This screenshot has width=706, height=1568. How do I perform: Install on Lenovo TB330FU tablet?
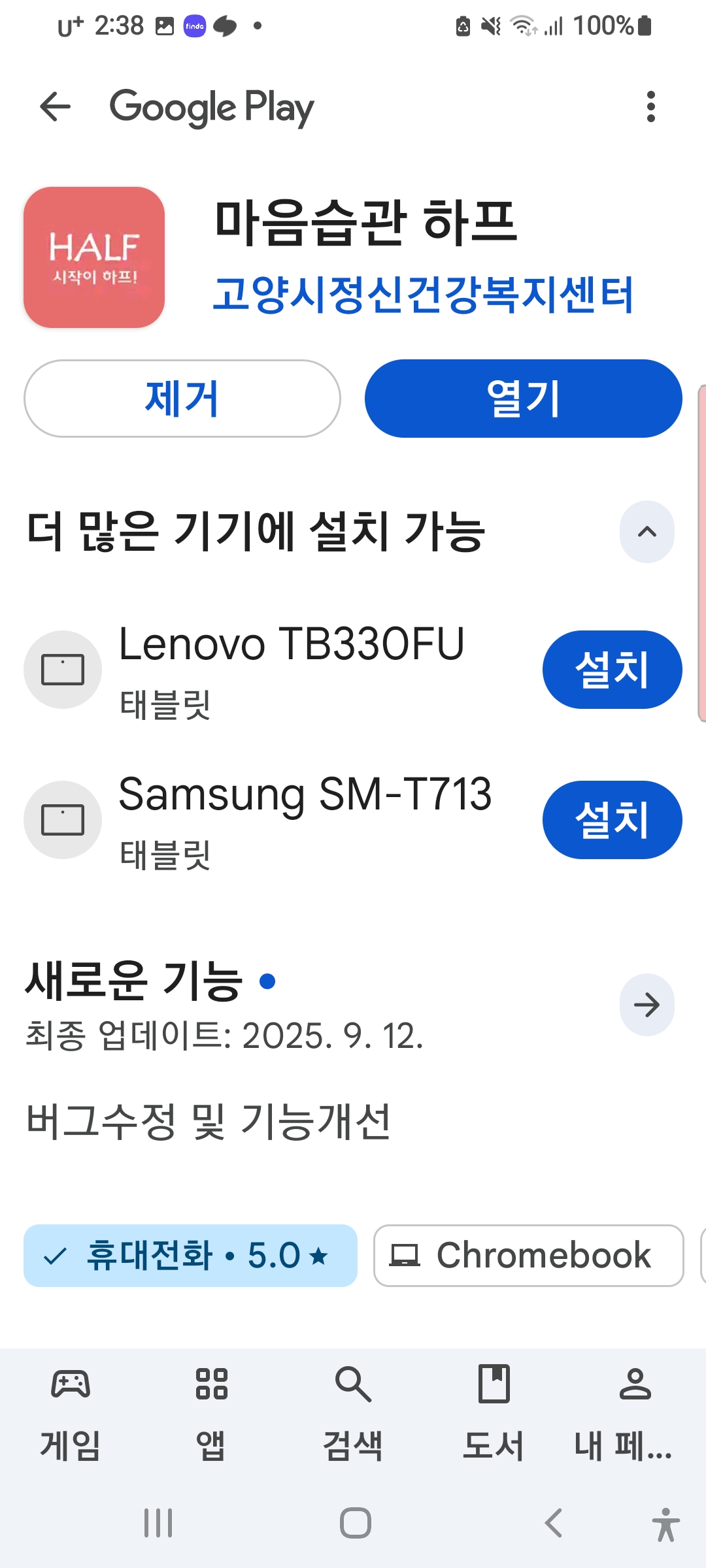click(612, 670)
